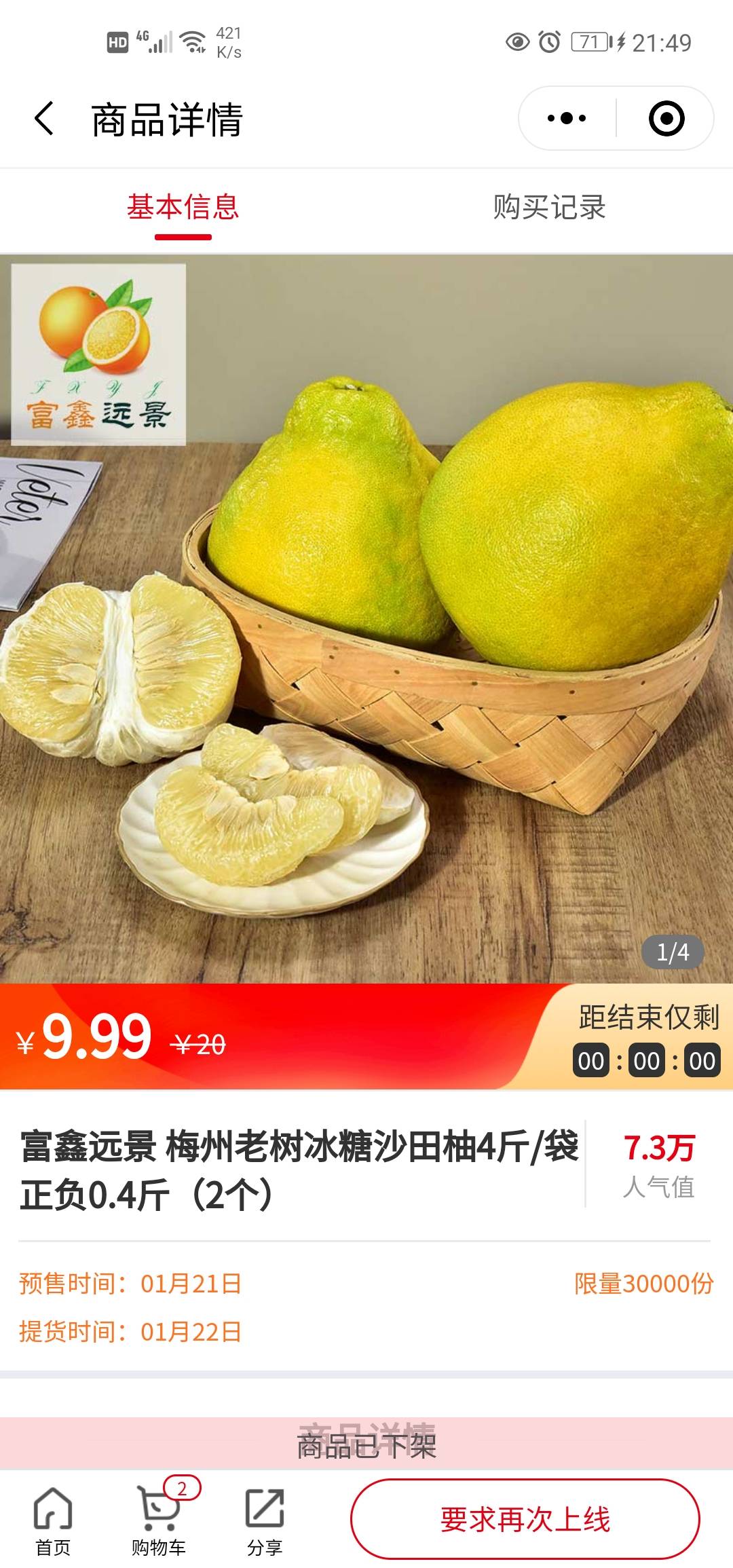Close the mini program with the circle icon
The height and width of the screenshot is (1568, 733).
point(666,118)
